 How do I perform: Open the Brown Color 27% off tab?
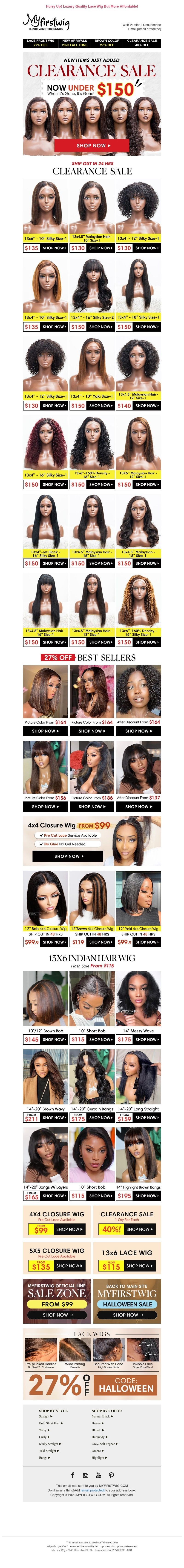tap(107, 43)
